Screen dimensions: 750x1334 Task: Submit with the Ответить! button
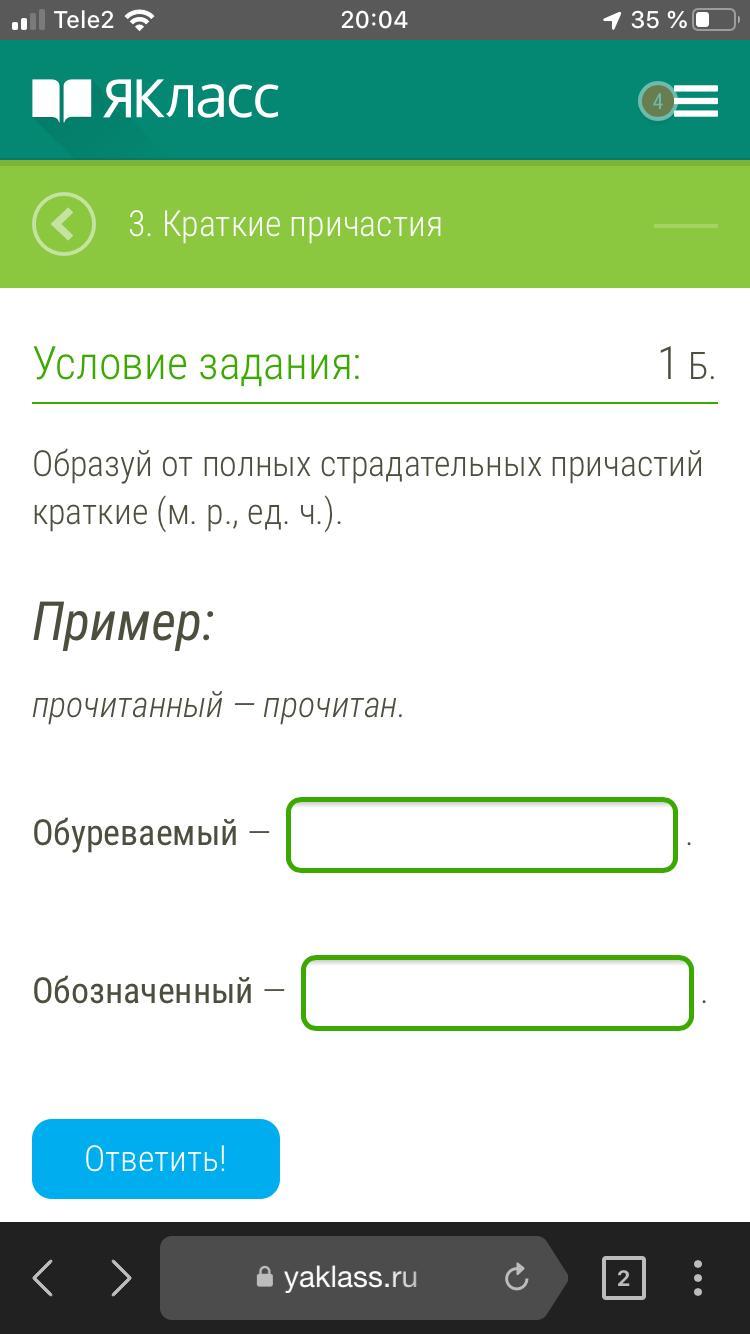coord(156,1159)
